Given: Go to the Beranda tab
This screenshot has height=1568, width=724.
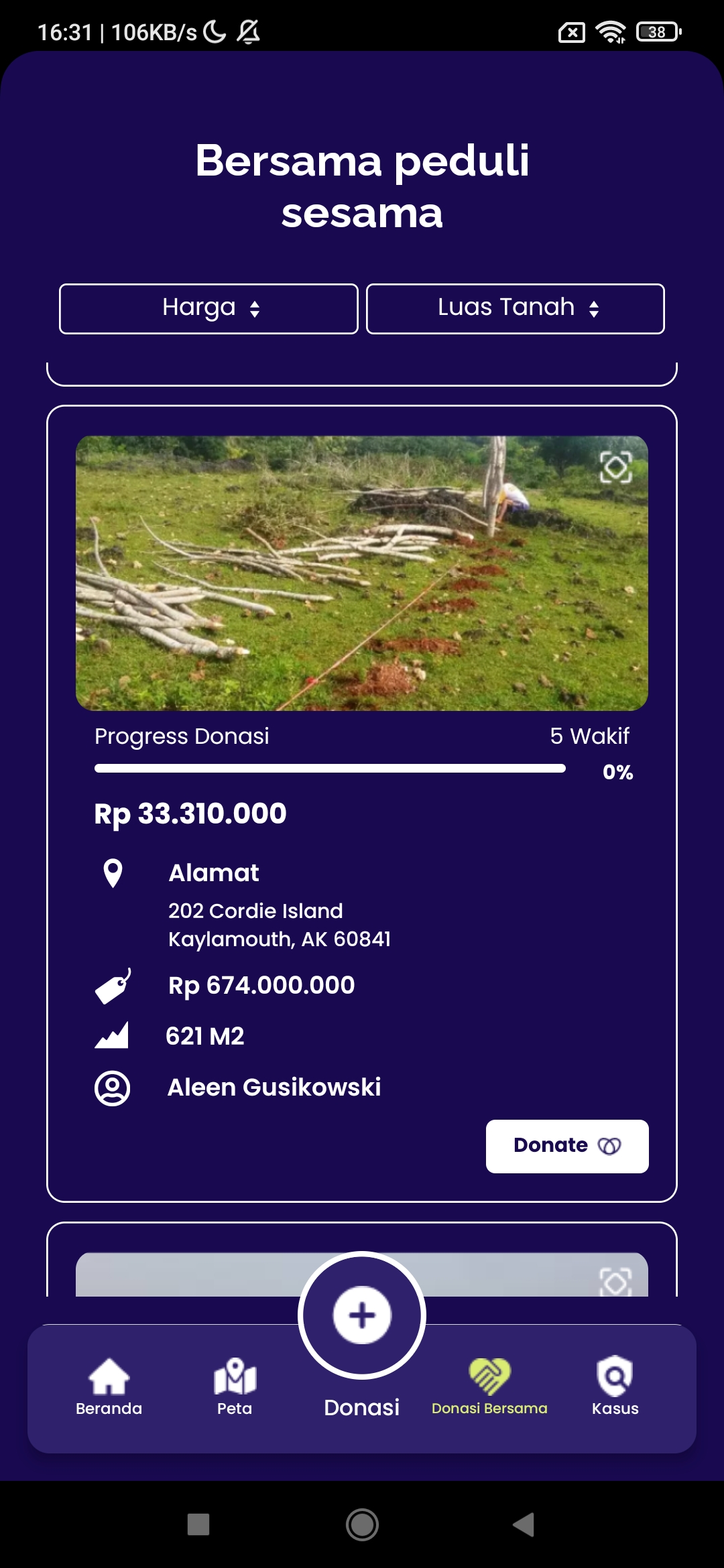Looking at the screenshot, I should pyautogui.click(x=109, y=1387).
